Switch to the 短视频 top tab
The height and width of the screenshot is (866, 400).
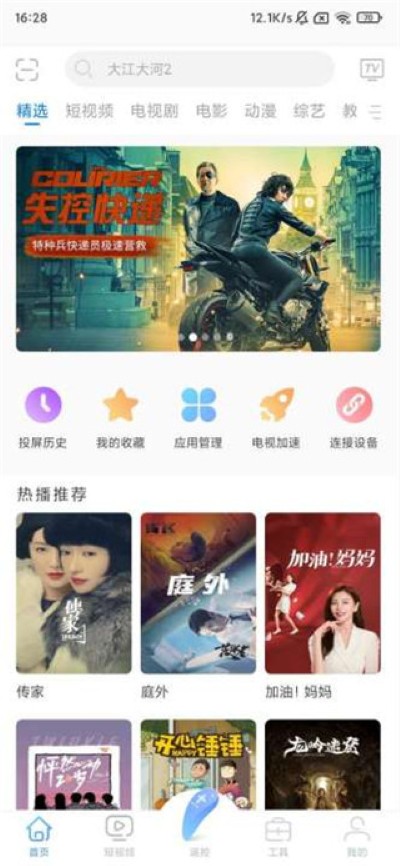point(90,110)
